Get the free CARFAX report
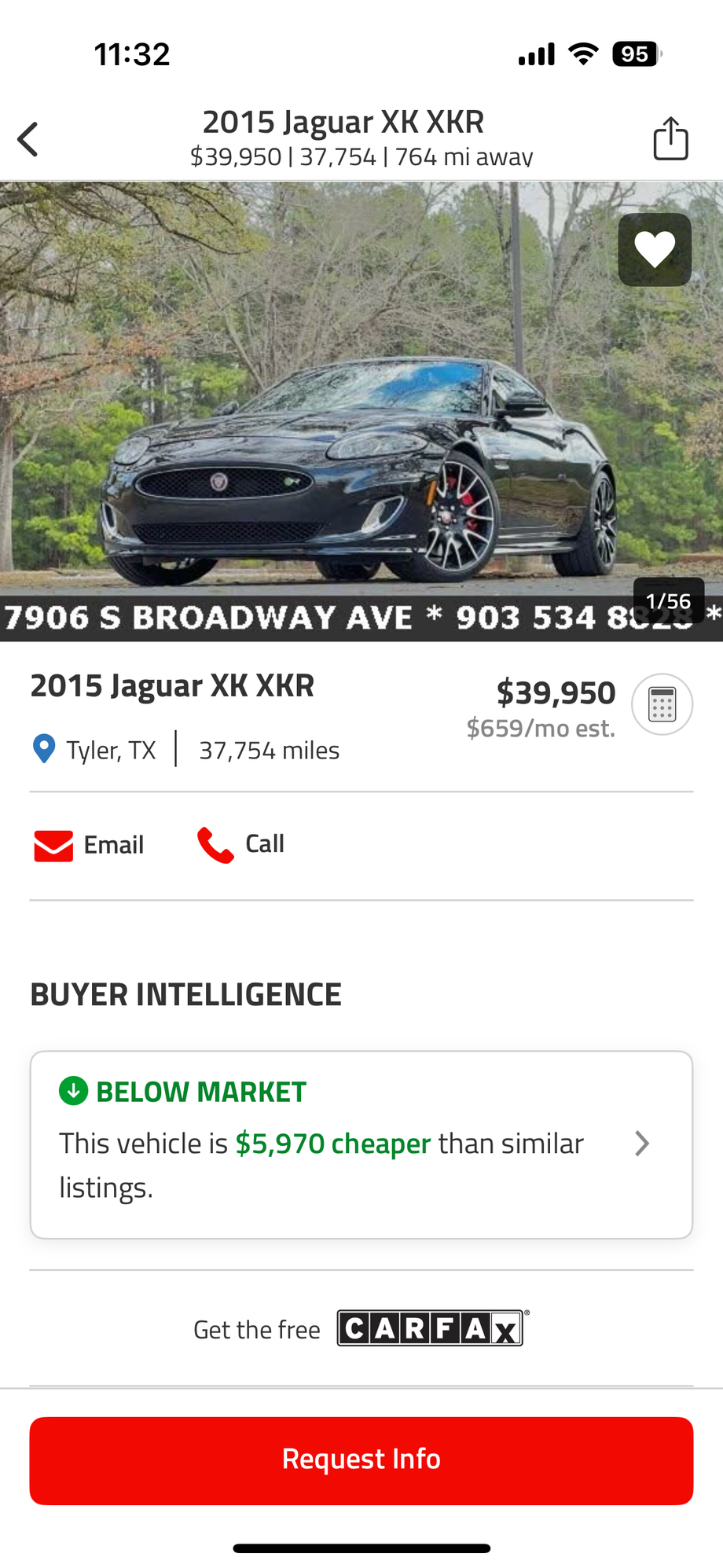The height and width of the screenshot is (1568, 723). click(361, 1328)
